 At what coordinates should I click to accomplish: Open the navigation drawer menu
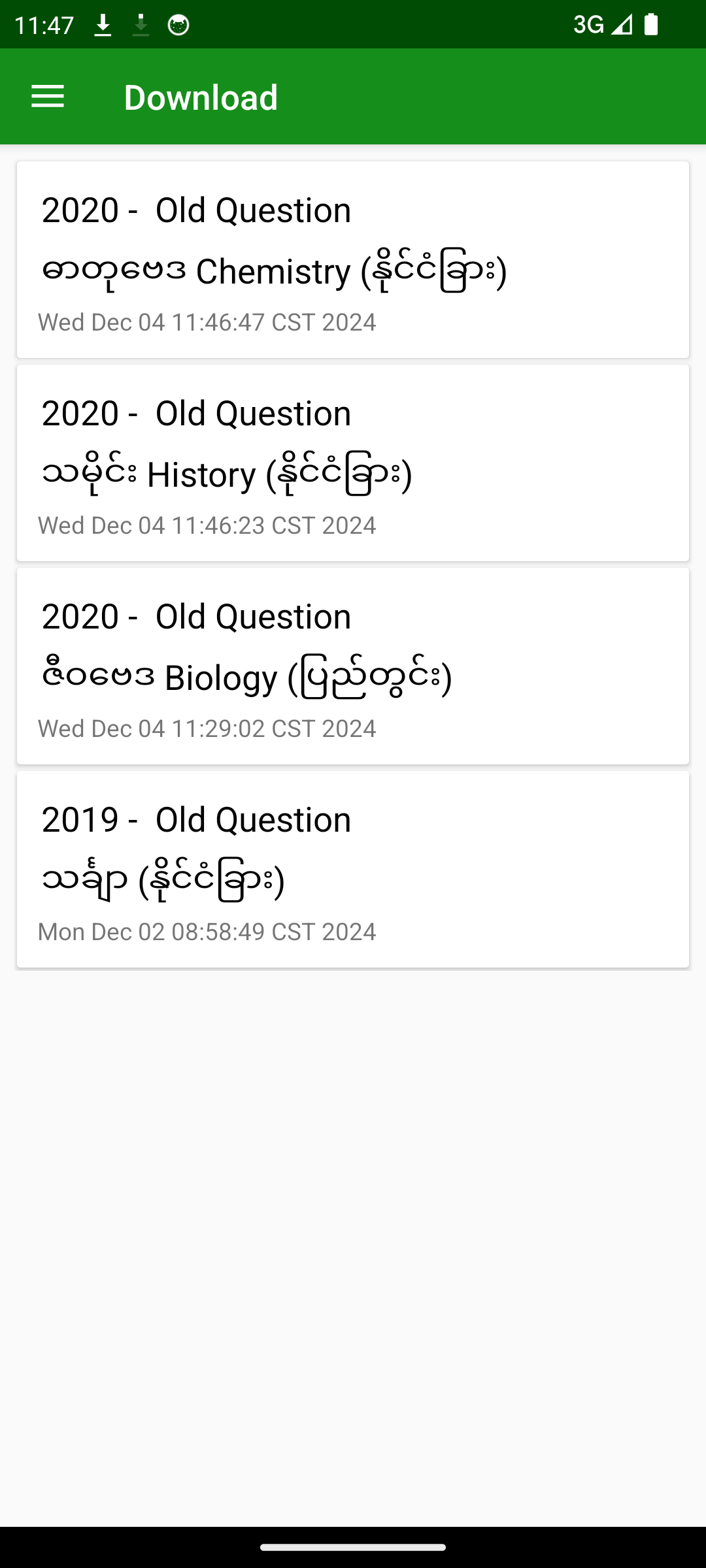point(48,97)
